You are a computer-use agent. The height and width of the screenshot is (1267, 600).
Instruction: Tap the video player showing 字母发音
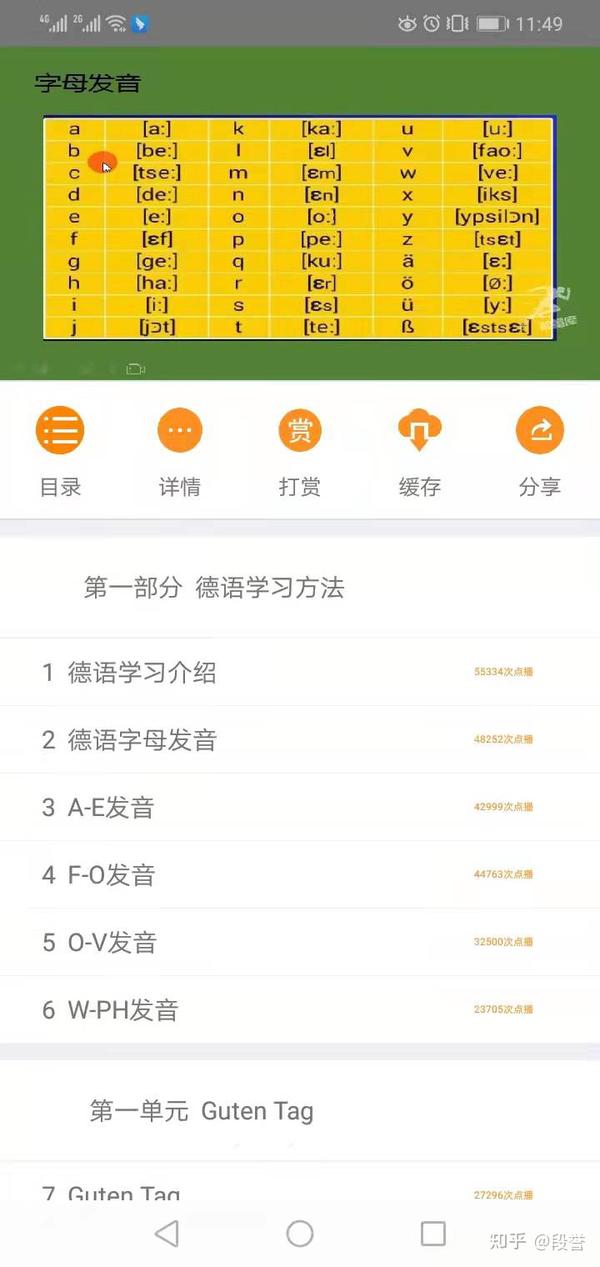(x=300, y=213)
